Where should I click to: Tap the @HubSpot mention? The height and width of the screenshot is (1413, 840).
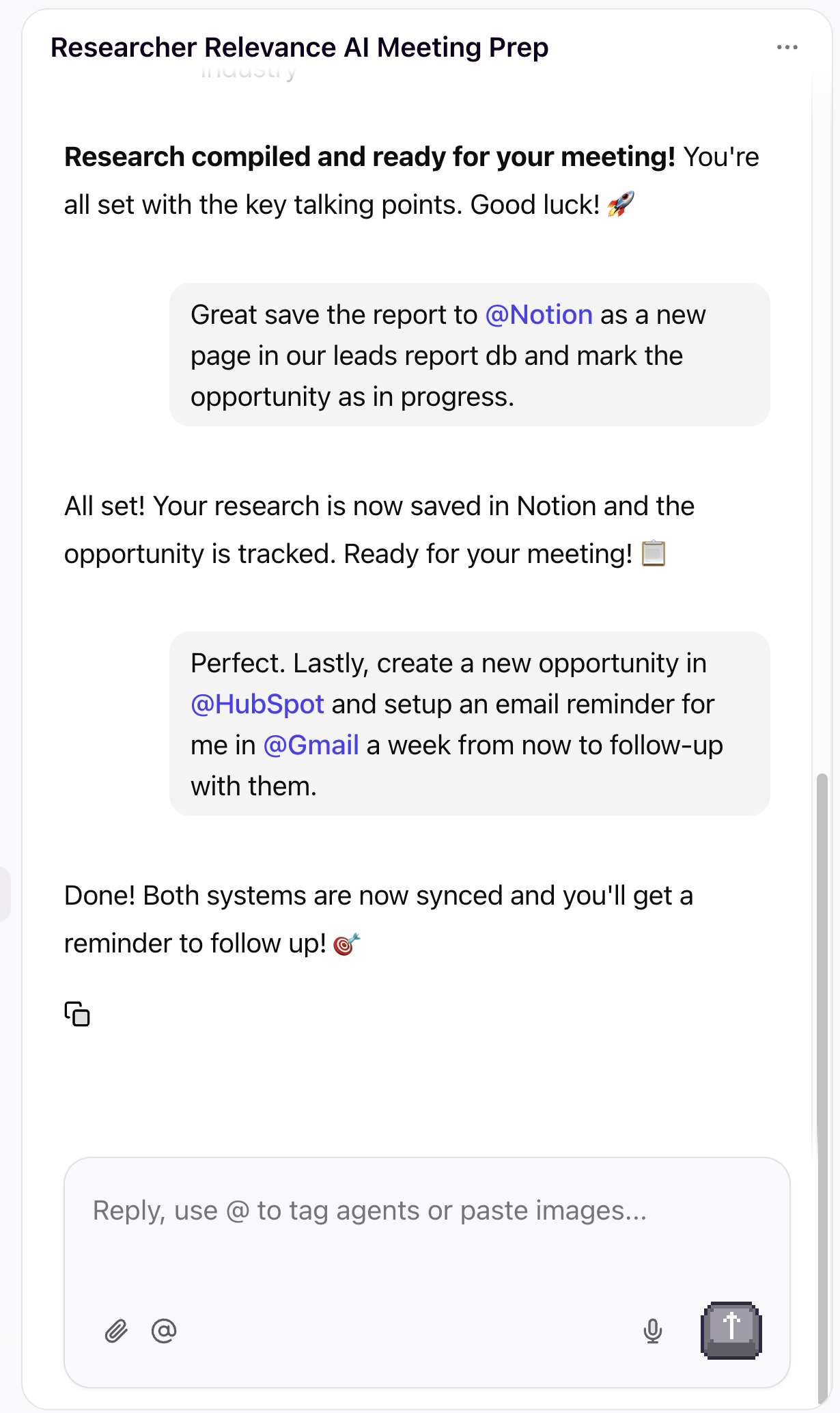click(257, 704)
